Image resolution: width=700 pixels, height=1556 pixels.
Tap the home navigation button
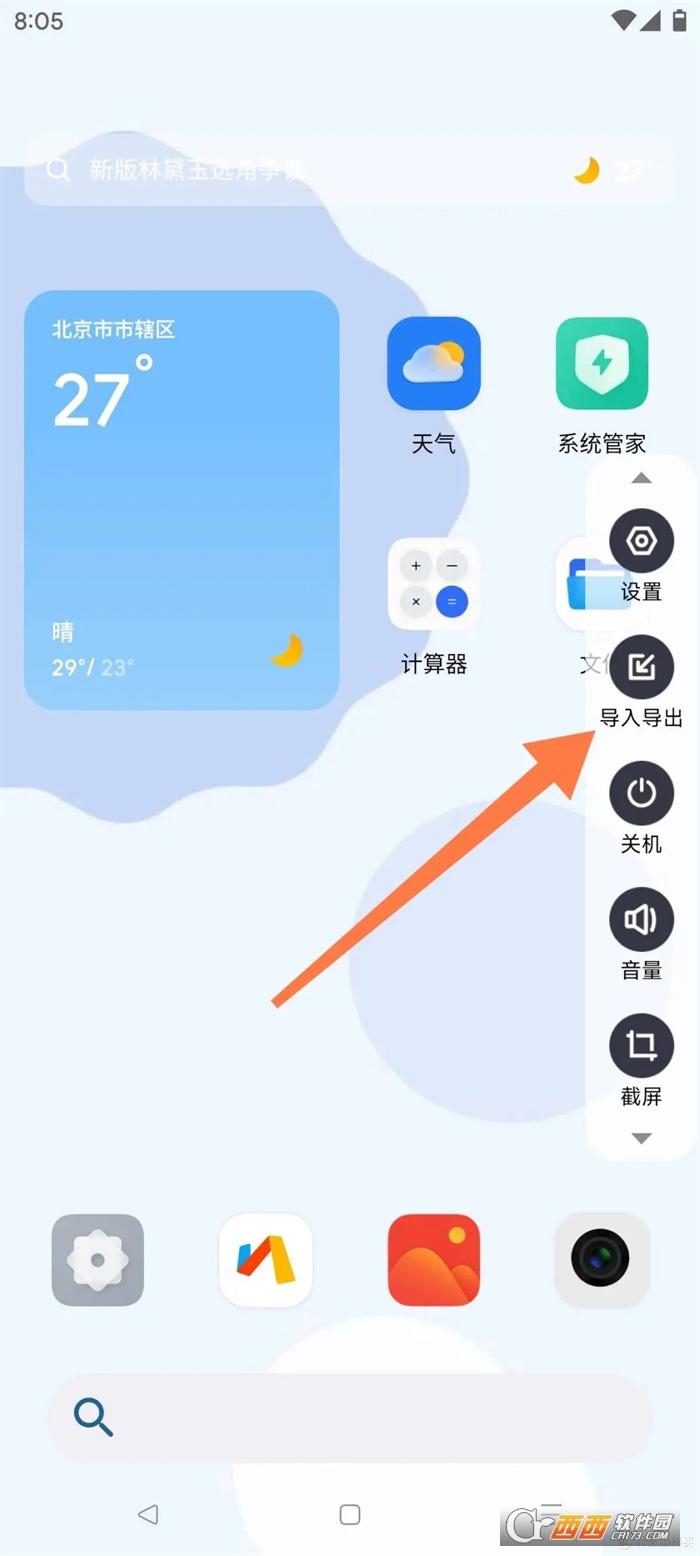coord(350,1514)
